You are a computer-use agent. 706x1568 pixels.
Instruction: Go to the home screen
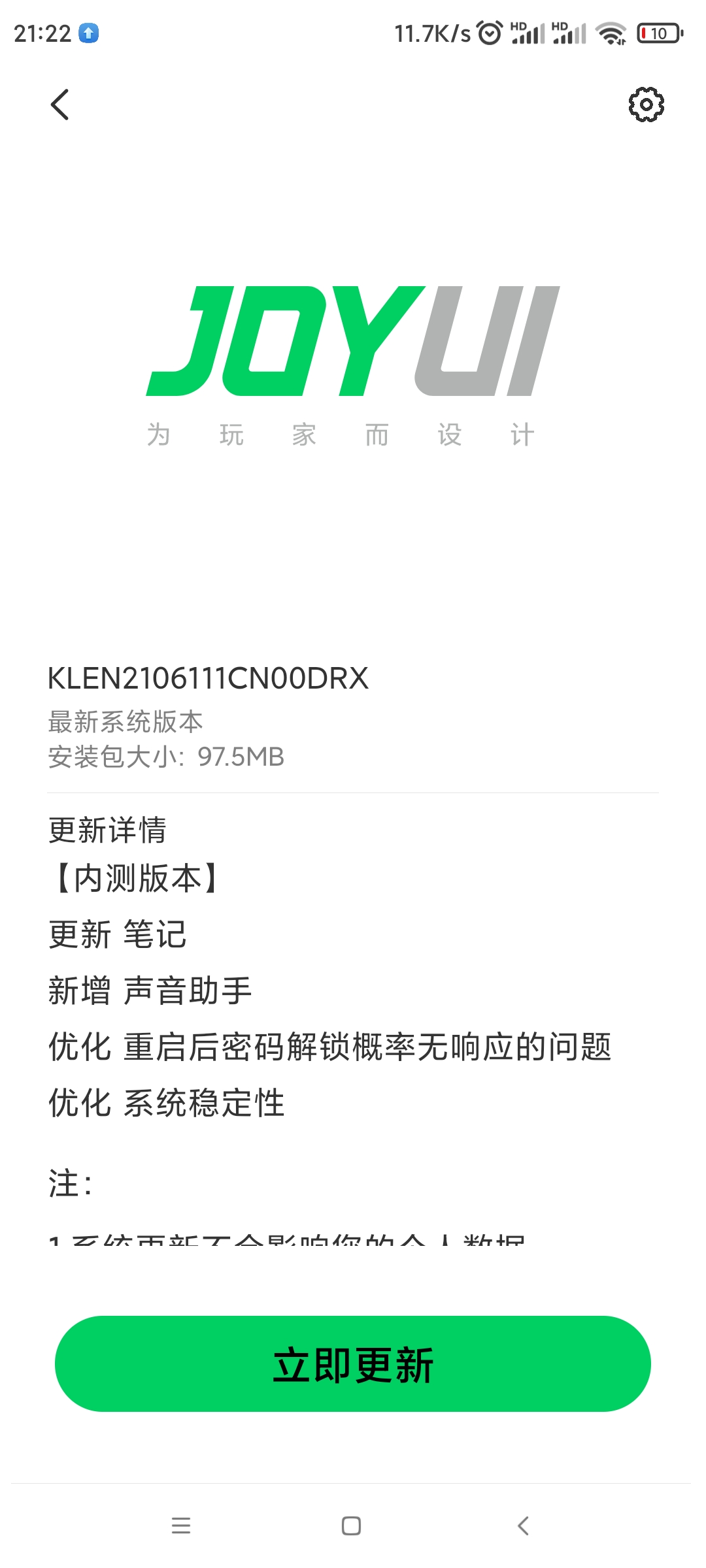pos(352,1526)
